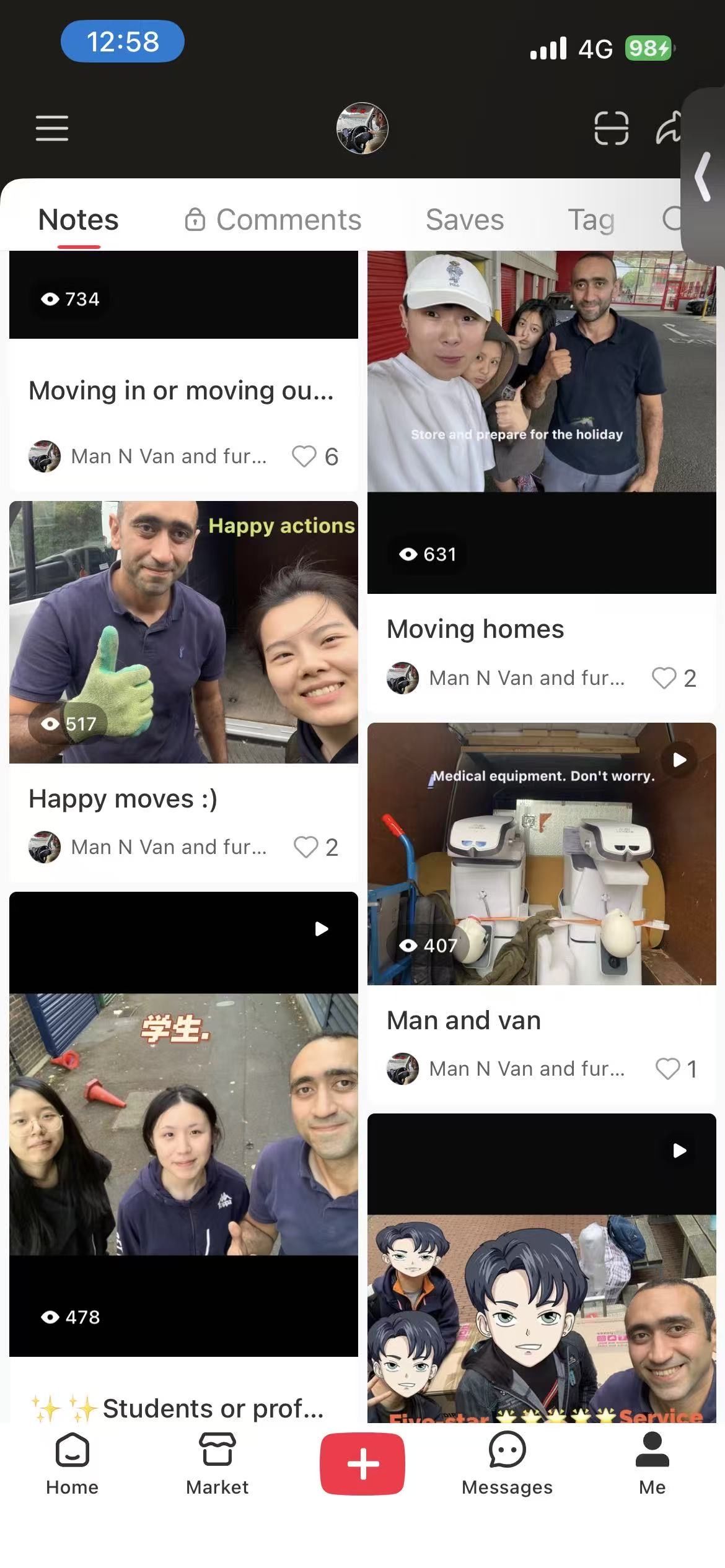The width and height of the screenshot is (725, 1568).
Task: Go to the Home tab
Action: pos(72,1463)
